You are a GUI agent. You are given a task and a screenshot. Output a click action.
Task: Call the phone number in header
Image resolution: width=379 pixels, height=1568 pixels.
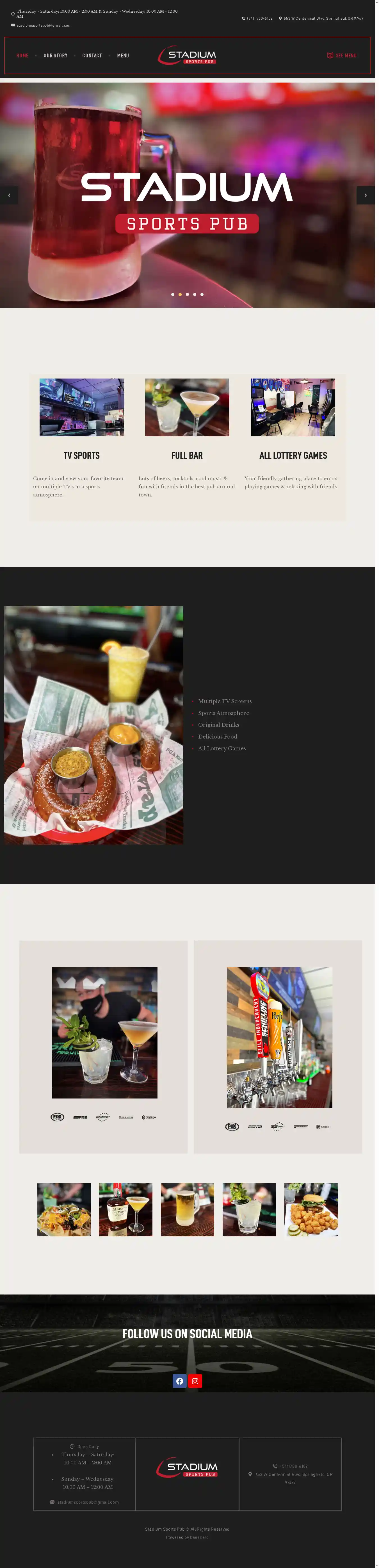[259, 18]
